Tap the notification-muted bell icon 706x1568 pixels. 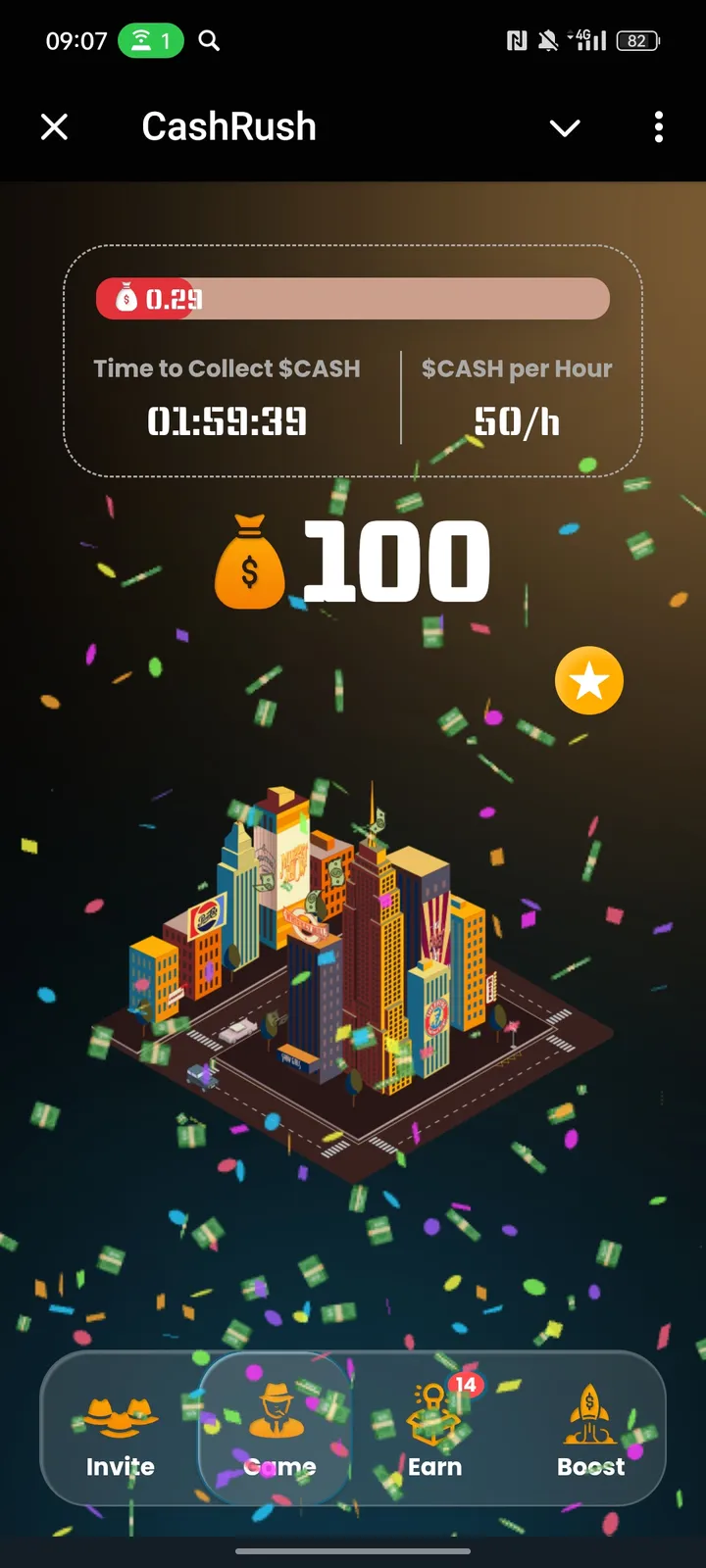tap(550, 40)
